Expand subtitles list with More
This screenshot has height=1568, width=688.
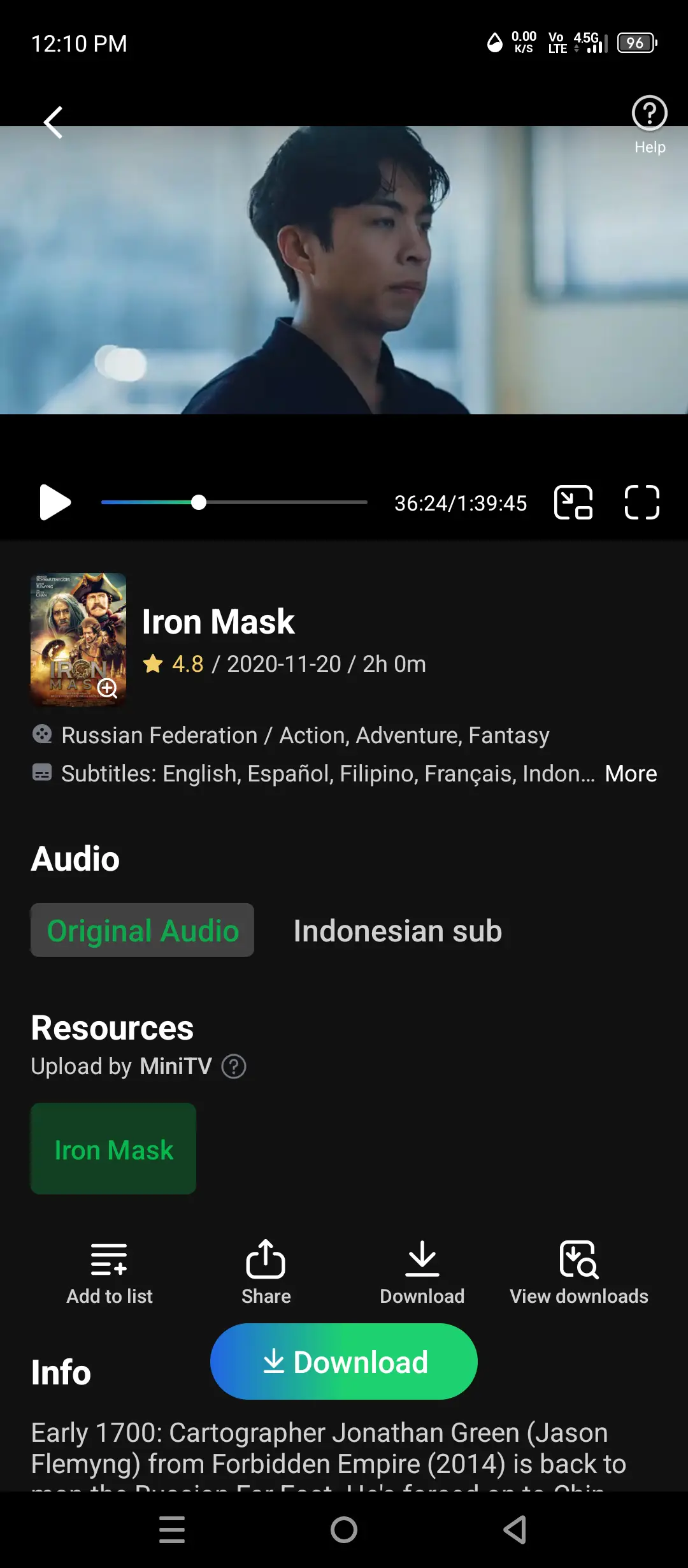point(631,773)
